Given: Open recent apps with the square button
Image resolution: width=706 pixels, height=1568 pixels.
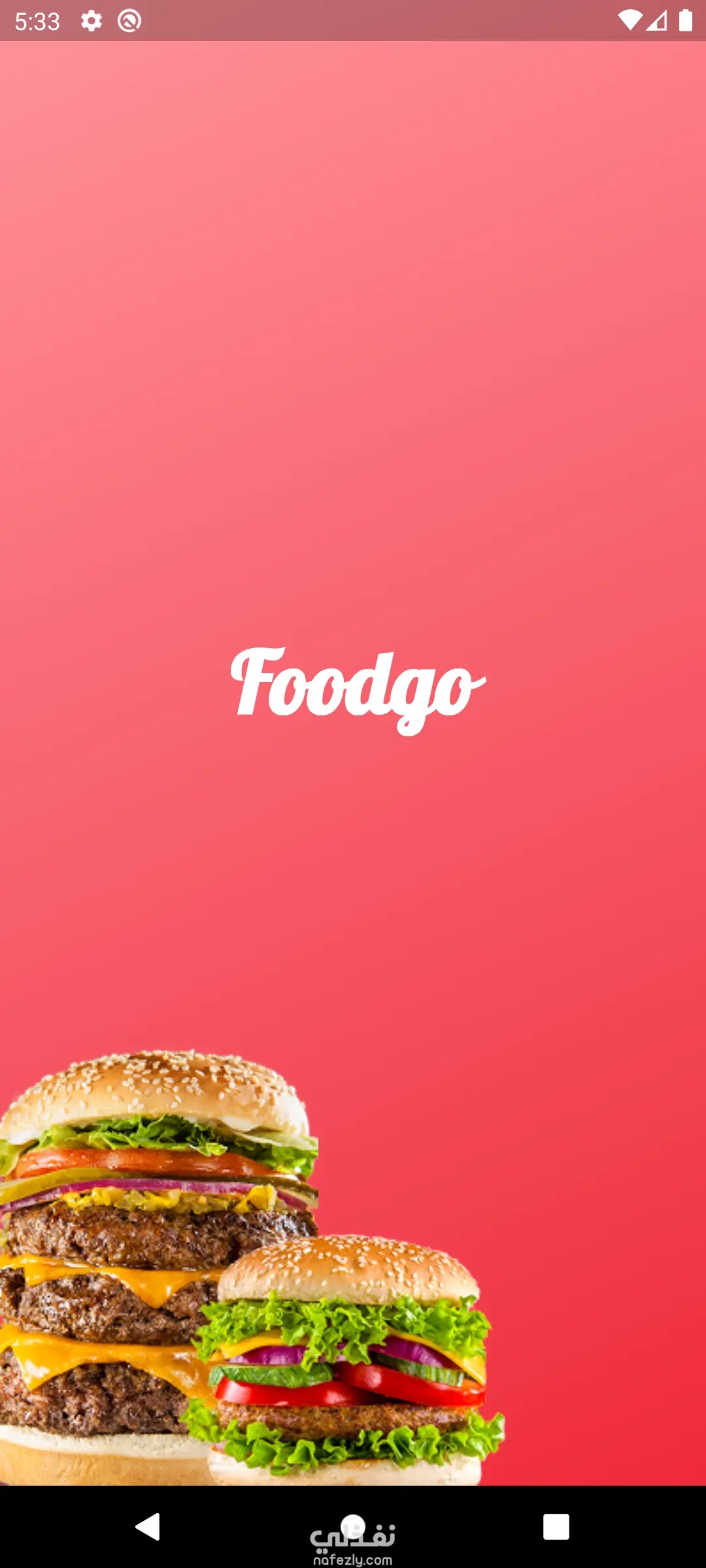Looking at the screenshot, I should pos(556,1527).
